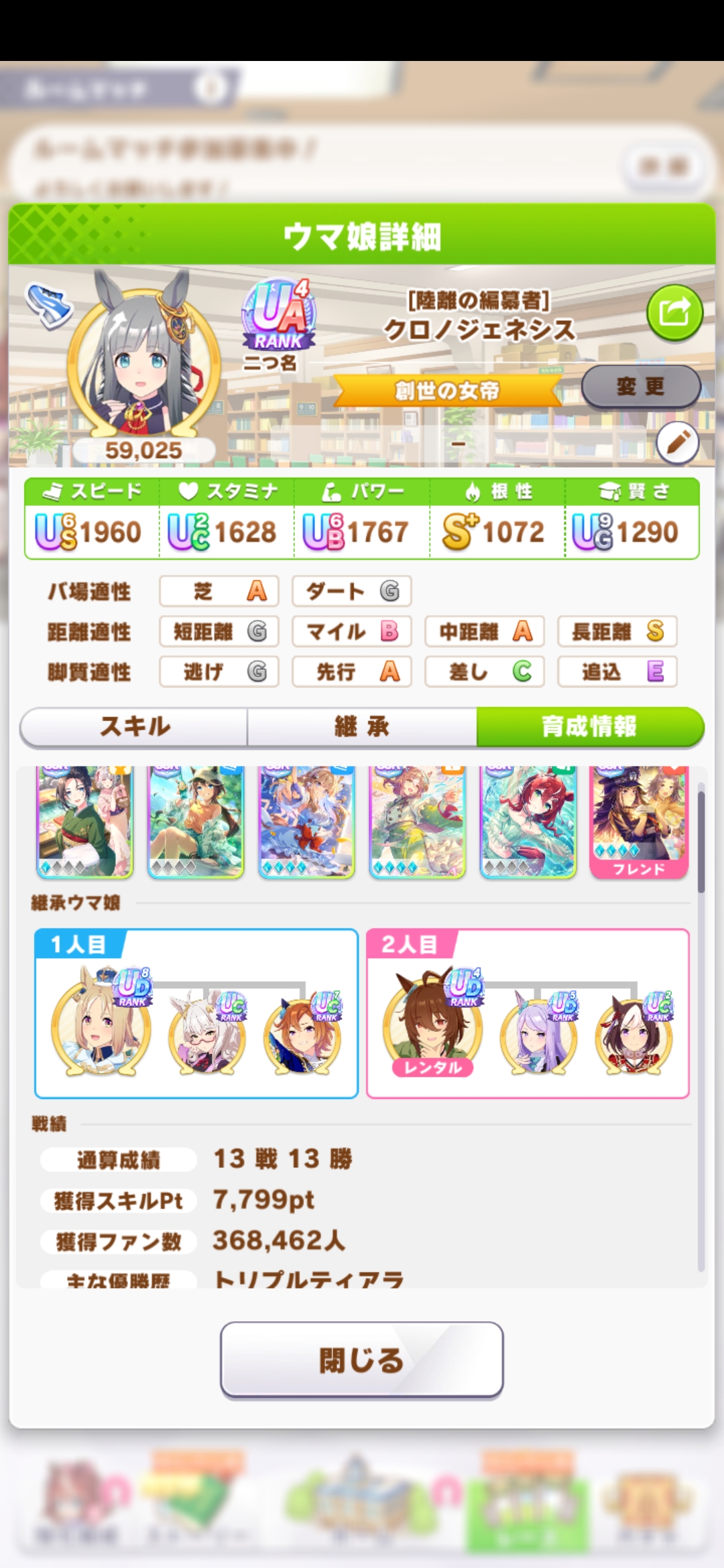Switch to the 継承 tab
This screenshot has width=724, height=1568.
[362, 726]
